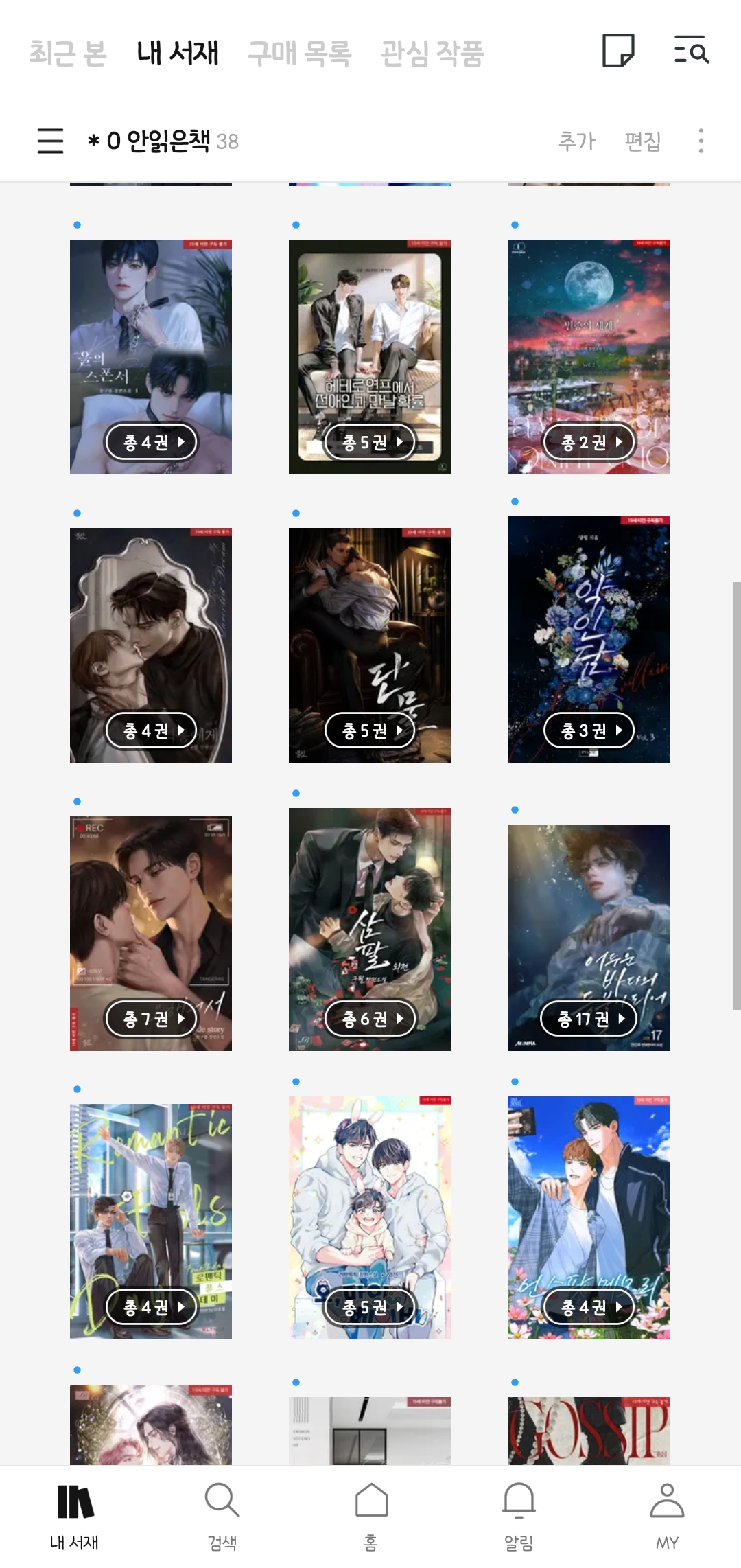Image resolution: width=741 pixels, height=1568 pixels.
Task: Tap 편집 to edit the bookshelf
Action: (642, 141)
